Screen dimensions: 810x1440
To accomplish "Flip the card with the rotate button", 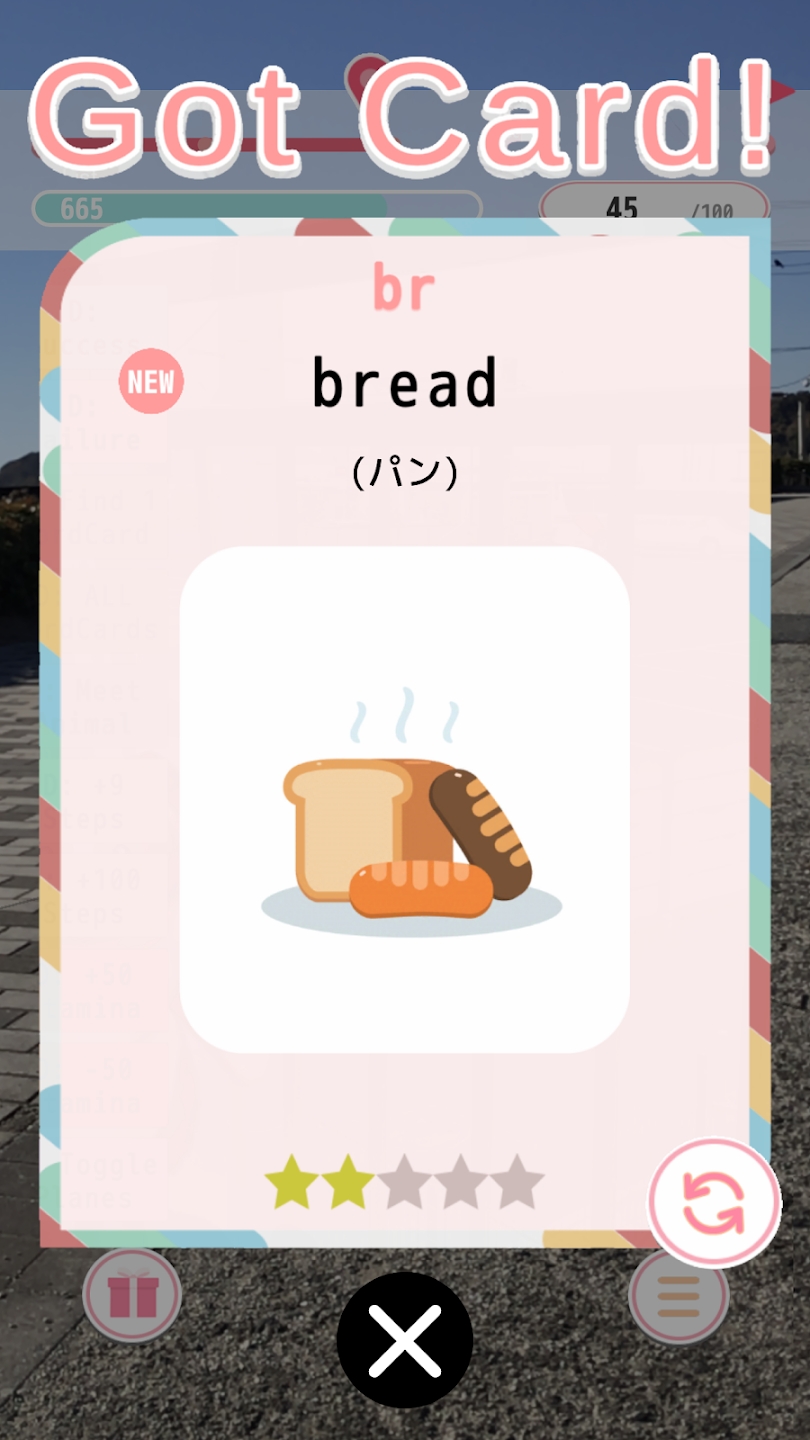I will 714,1203.
